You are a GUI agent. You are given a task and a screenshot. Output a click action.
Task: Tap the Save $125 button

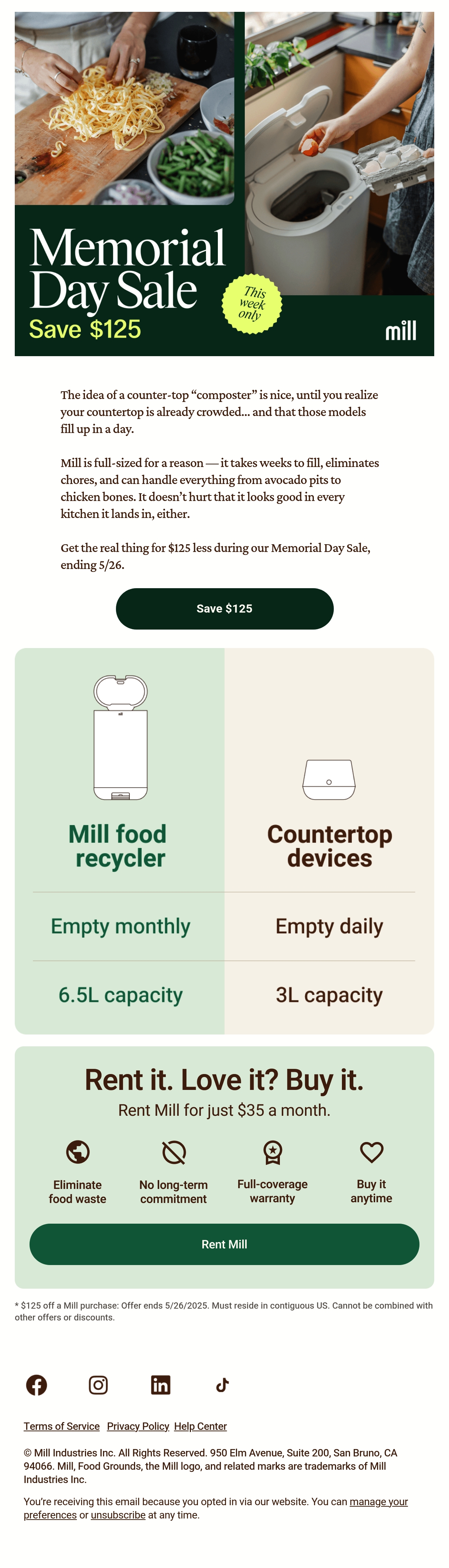(224, 608)
